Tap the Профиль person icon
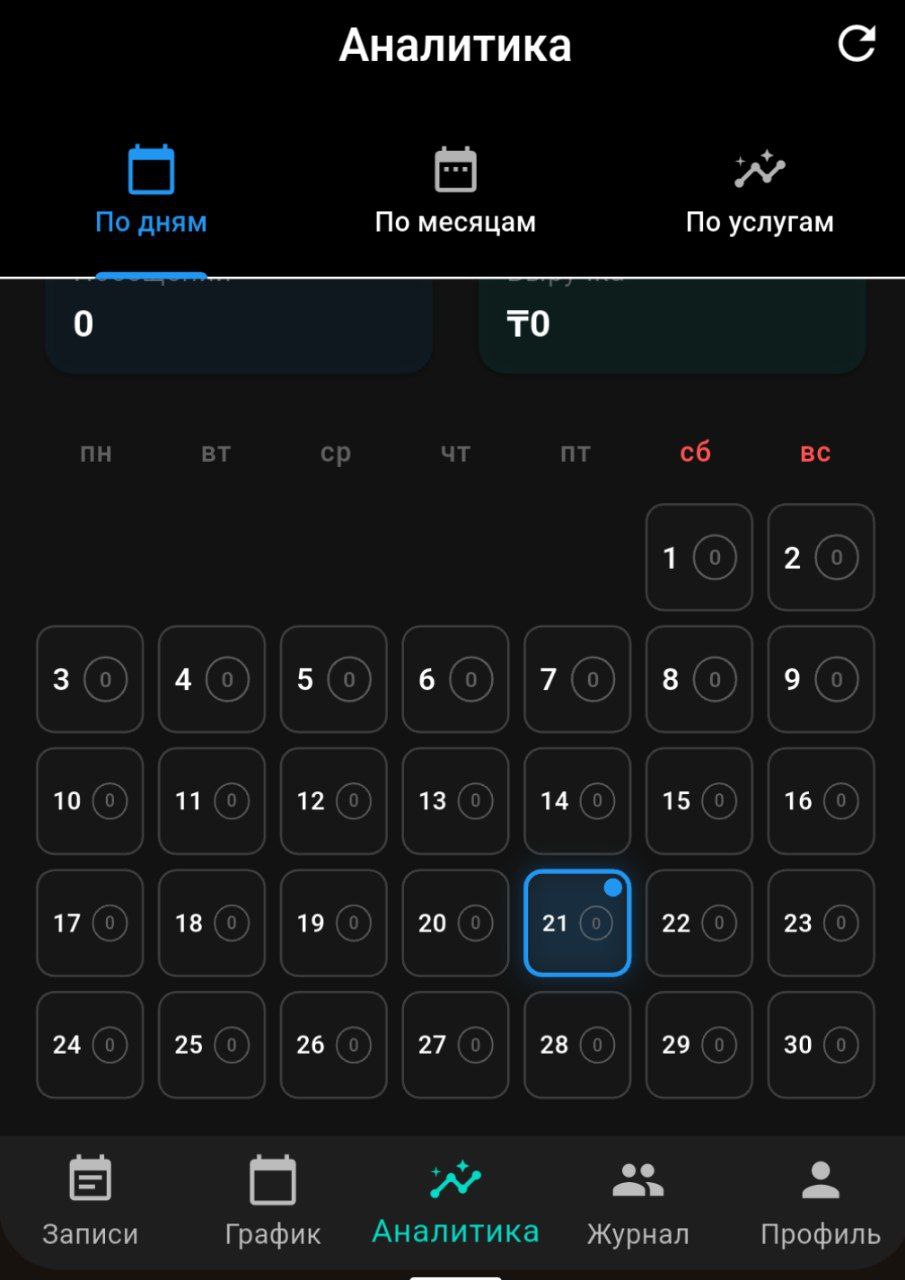 (819, 1180)
